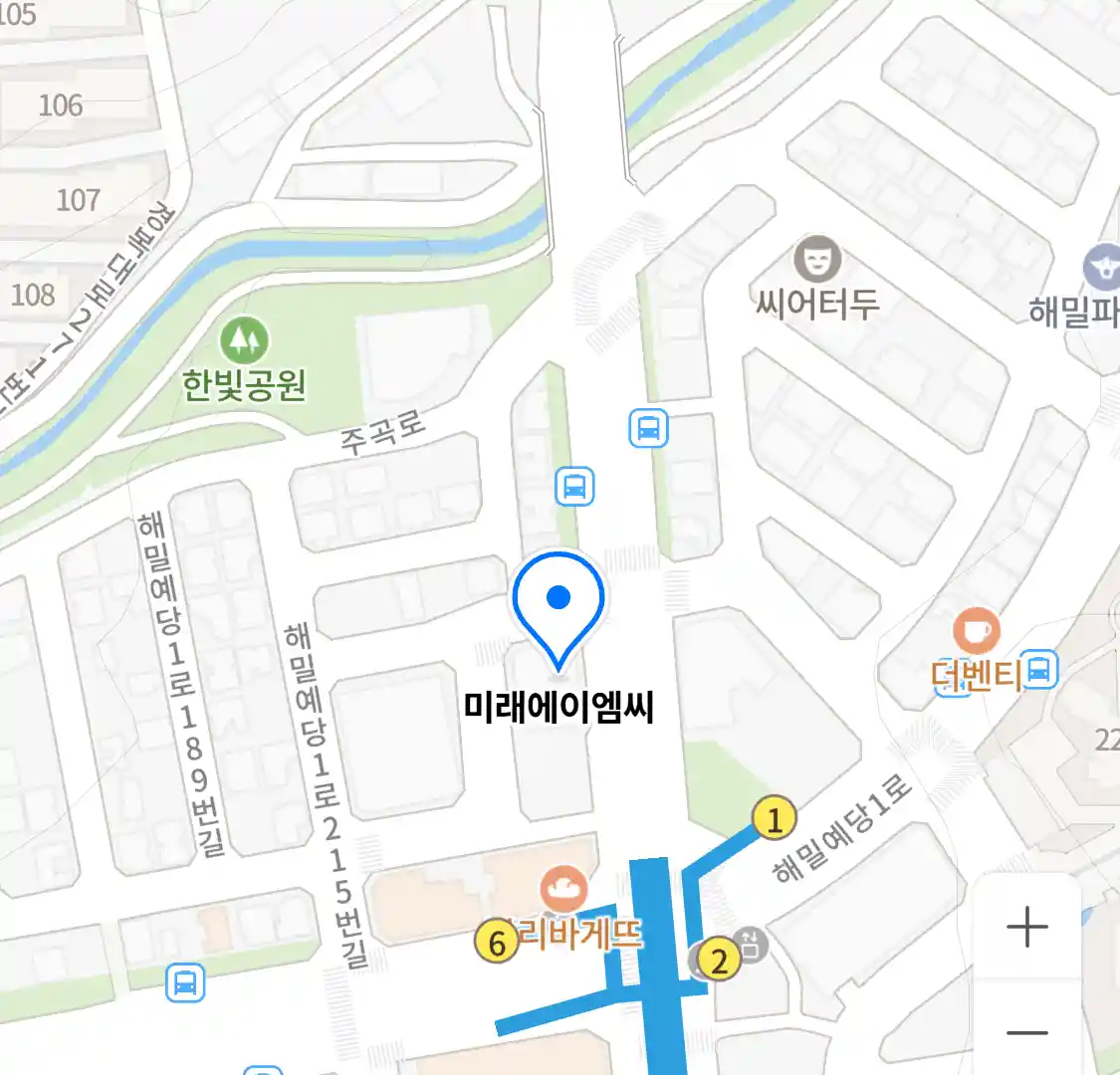Select subway exit 1 marker
Viewport: 1120px width, 1075px height.
775,819
